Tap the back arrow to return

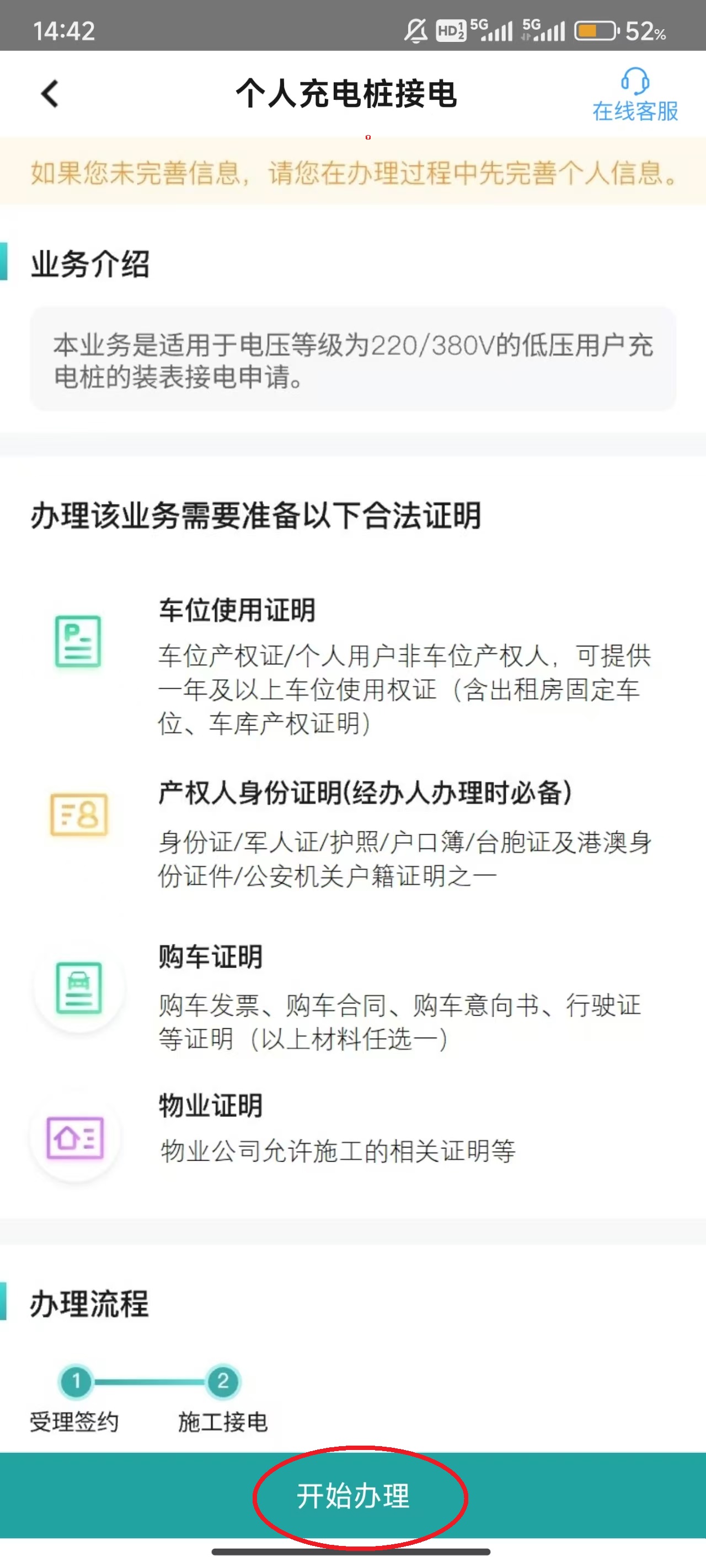tap(49, 94)
